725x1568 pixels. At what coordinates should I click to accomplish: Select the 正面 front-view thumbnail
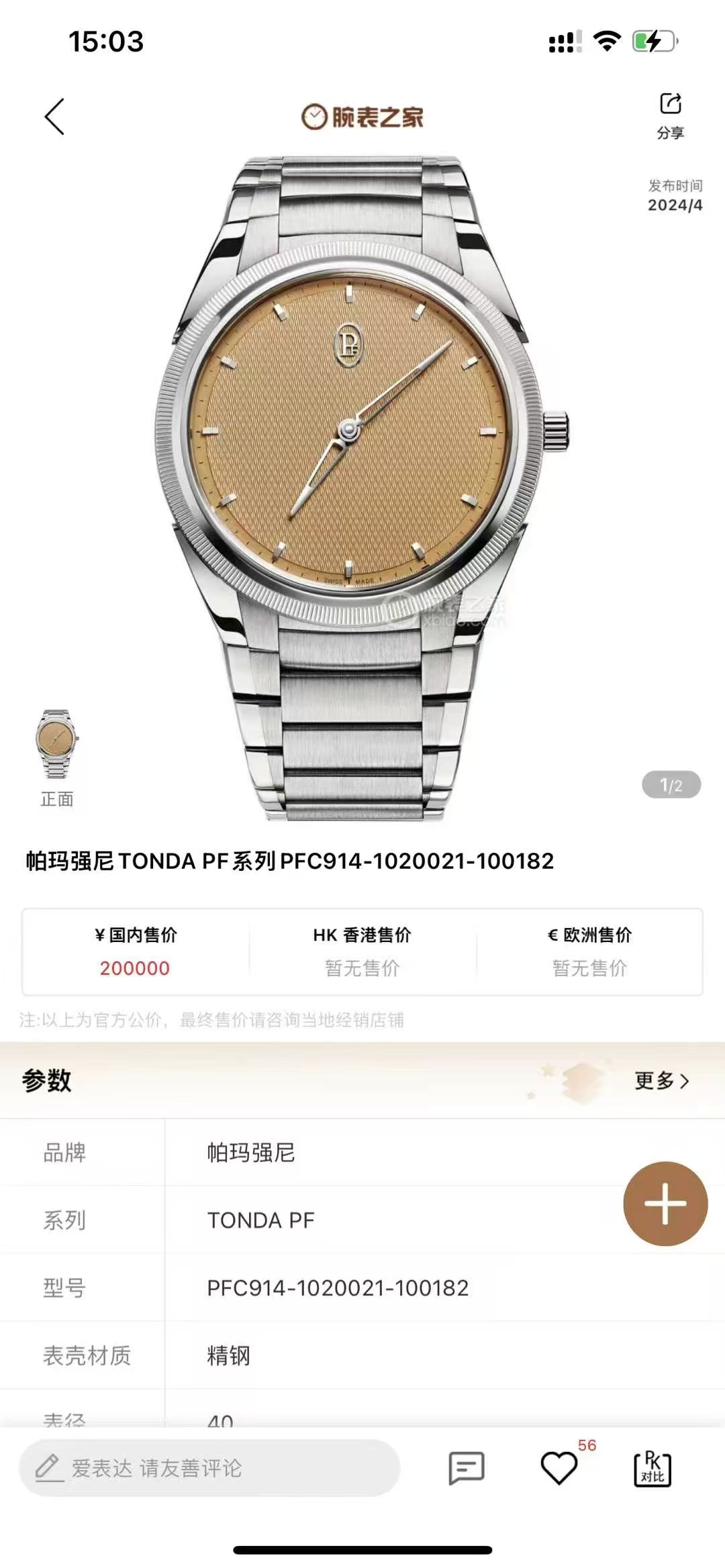tap(57, 745)
